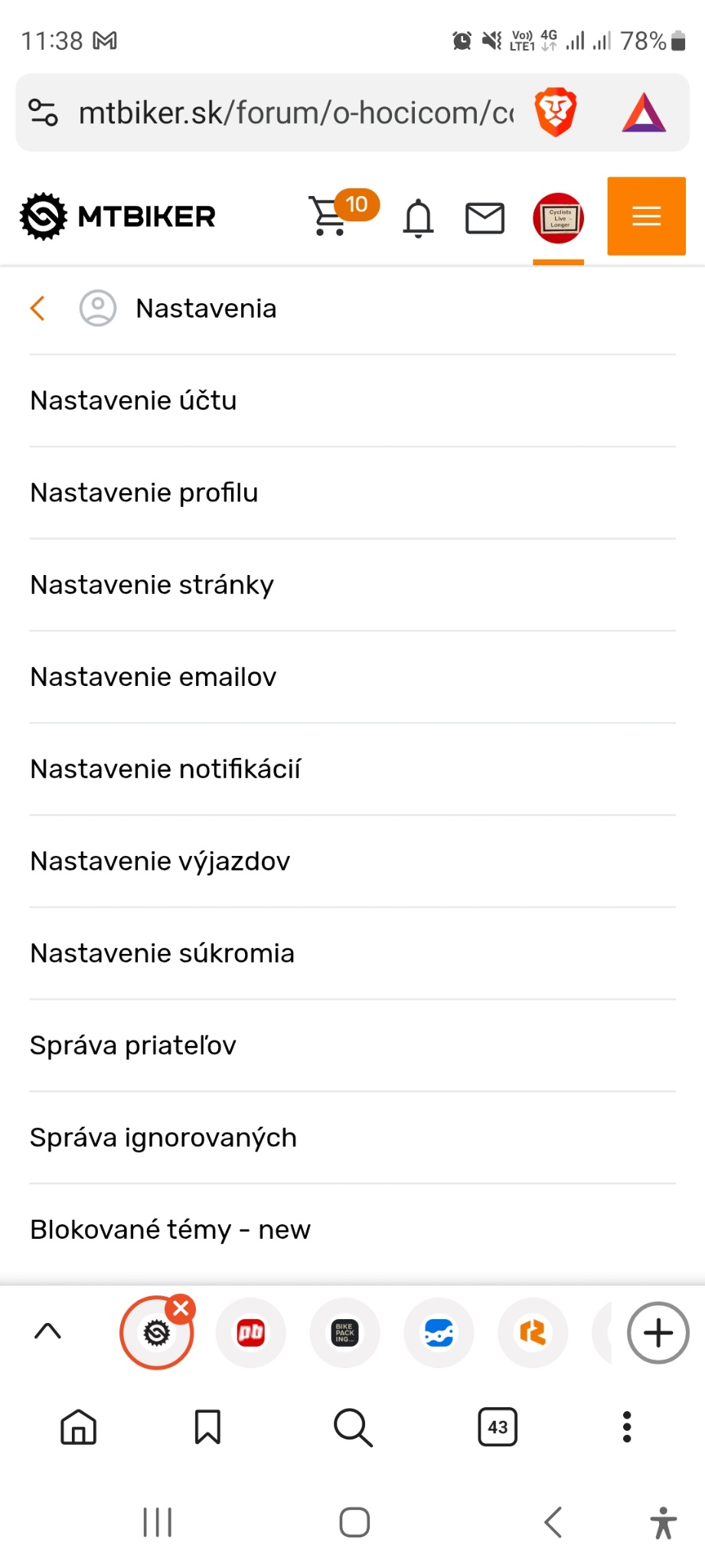Open Správa priateľov
Viewport: 705px width, 1568px height.
[133, 1045]
